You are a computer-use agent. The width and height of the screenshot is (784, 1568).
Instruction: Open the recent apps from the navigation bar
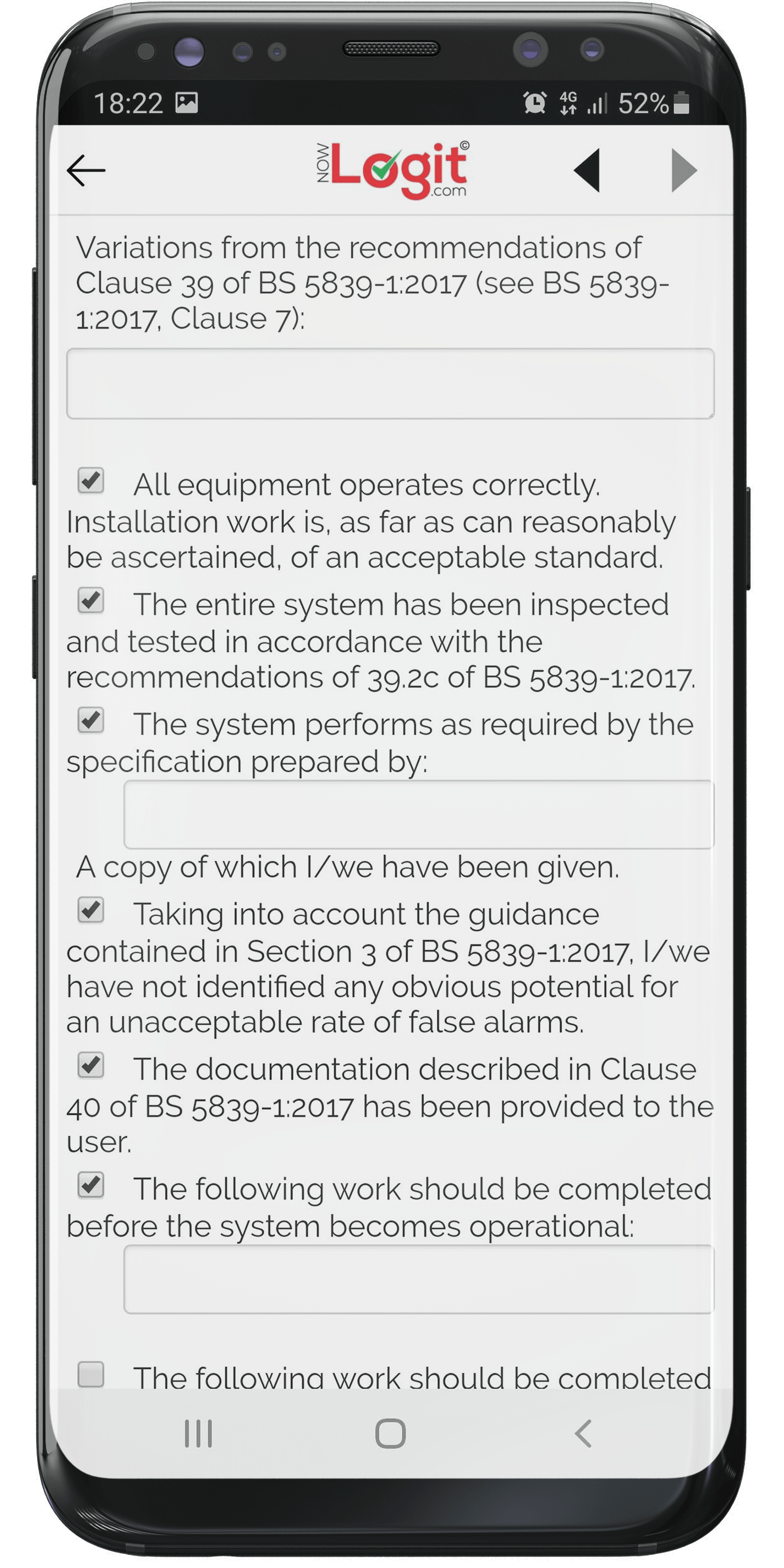[199, 1434]
